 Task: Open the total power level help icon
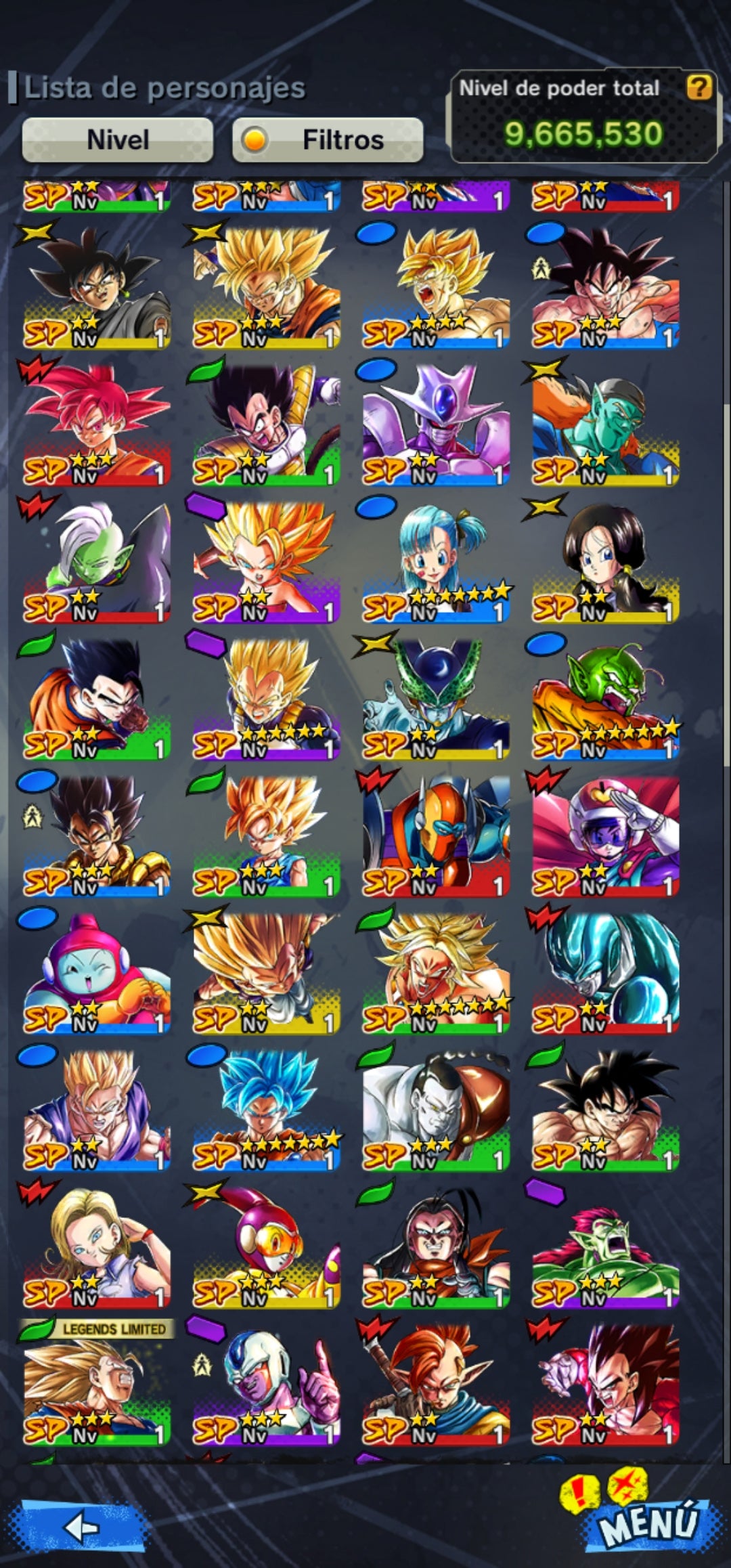pyautogui.click(x=699, y=87)
